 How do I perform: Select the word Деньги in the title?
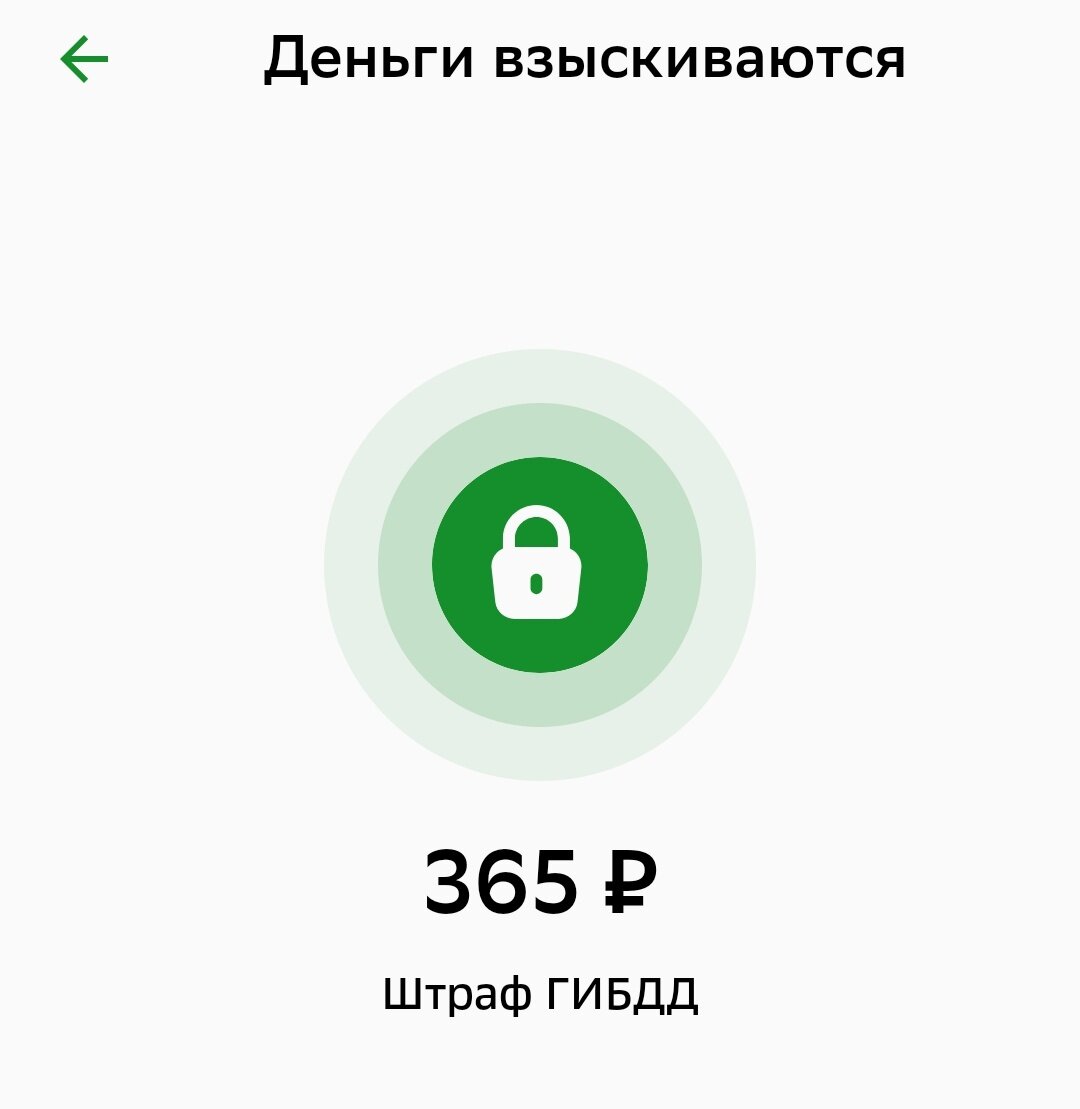368,58
